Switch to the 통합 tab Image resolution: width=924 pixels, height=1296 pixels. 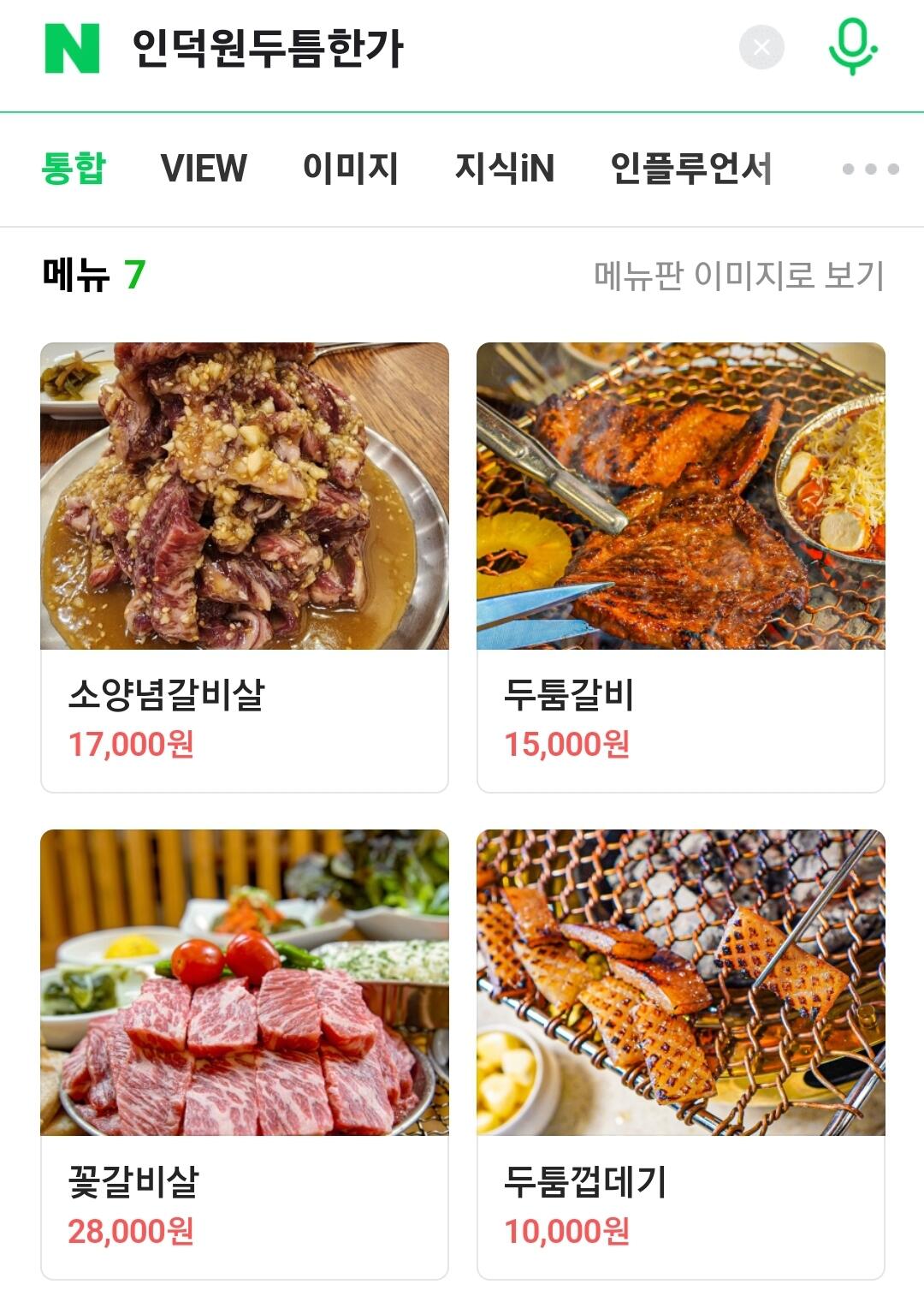[74, 168]
